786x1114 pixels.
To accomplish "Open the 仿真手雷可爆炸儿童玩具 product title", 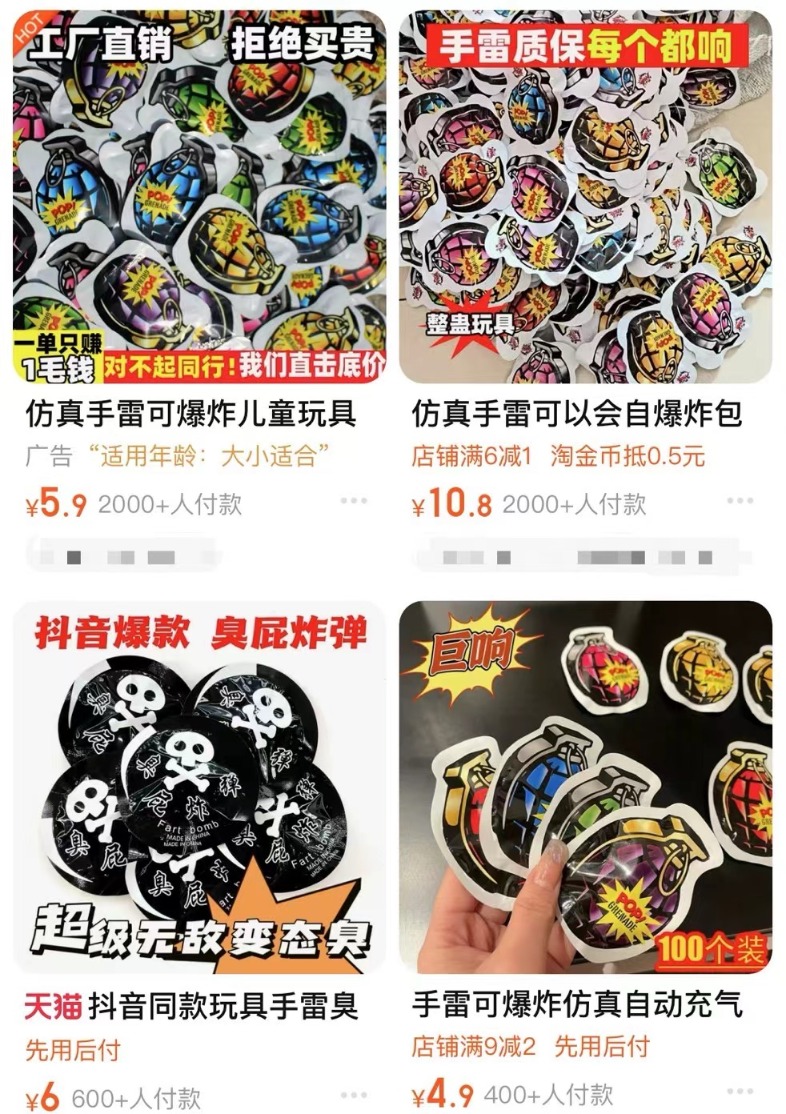I will point(185,413).
